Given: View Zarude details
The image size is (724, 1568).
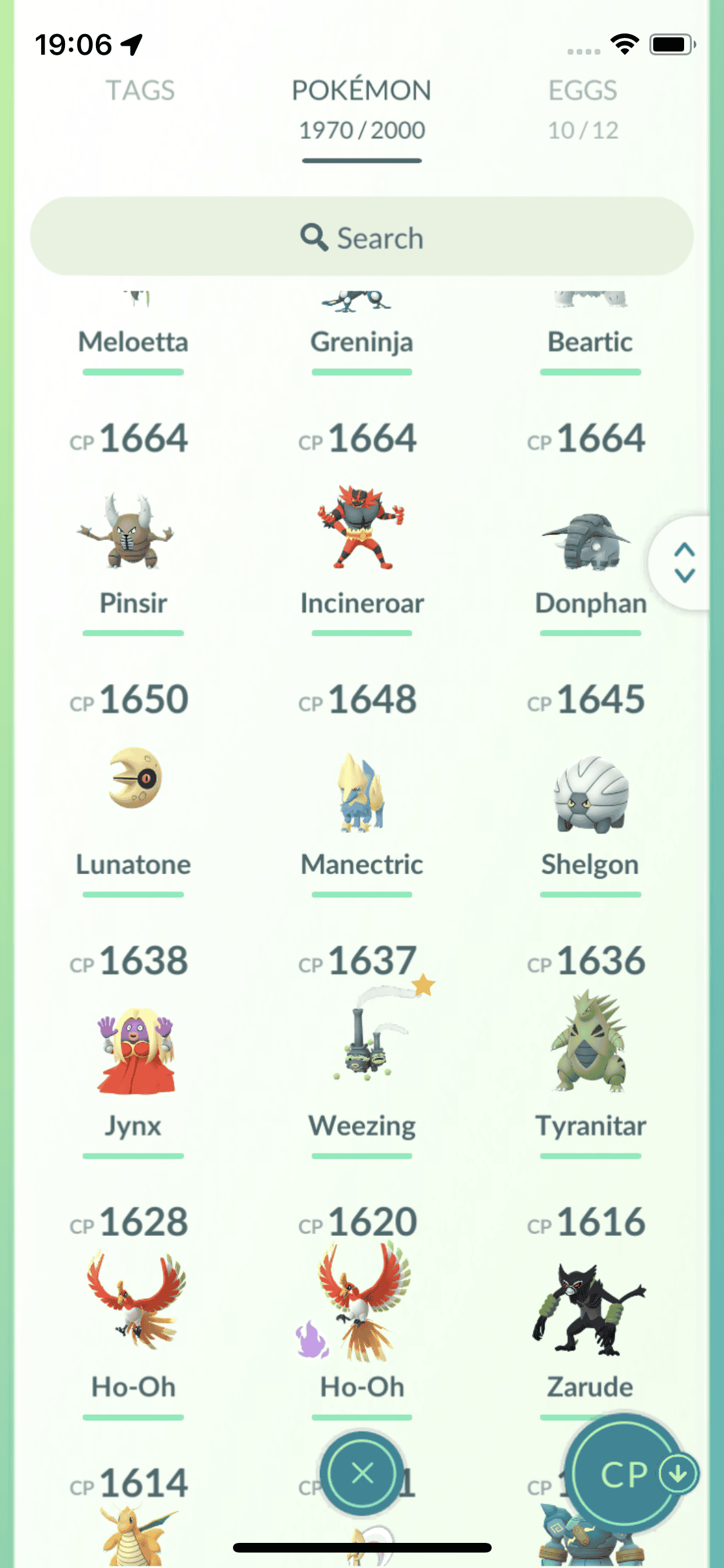Looking at the screenshot, I should pyautogui.click(x=589, y=1310).
